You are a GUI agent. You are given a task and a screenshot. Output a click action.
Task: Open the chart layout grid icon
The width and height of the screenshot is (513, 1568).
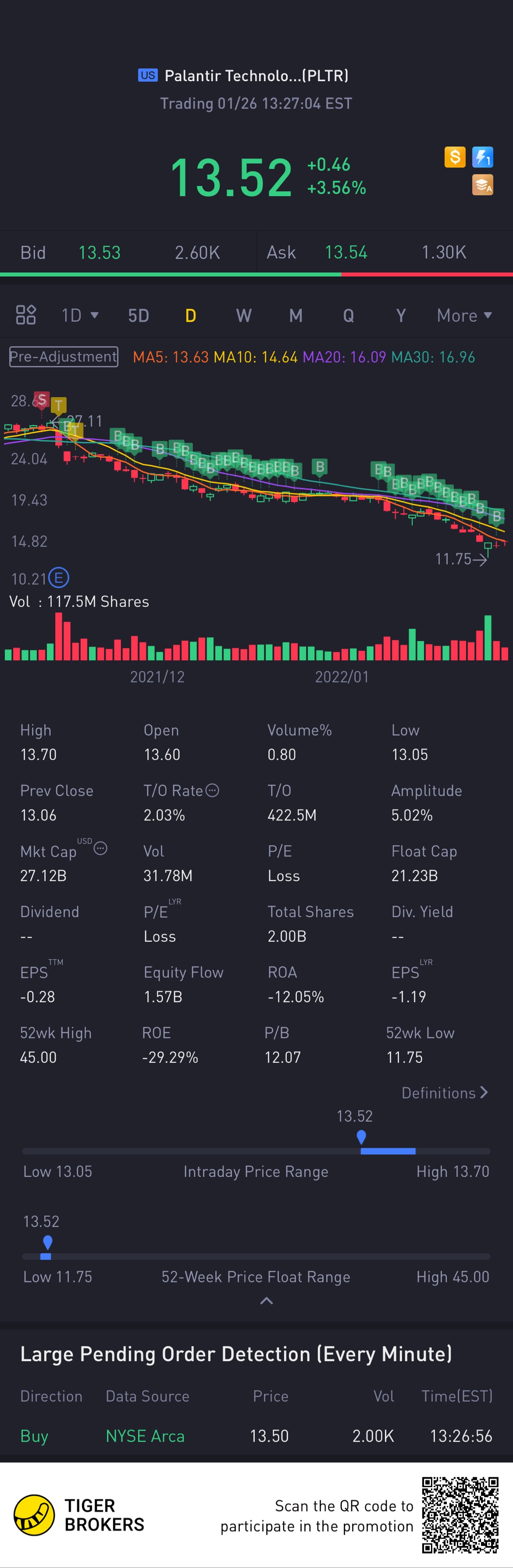[26, 315]
